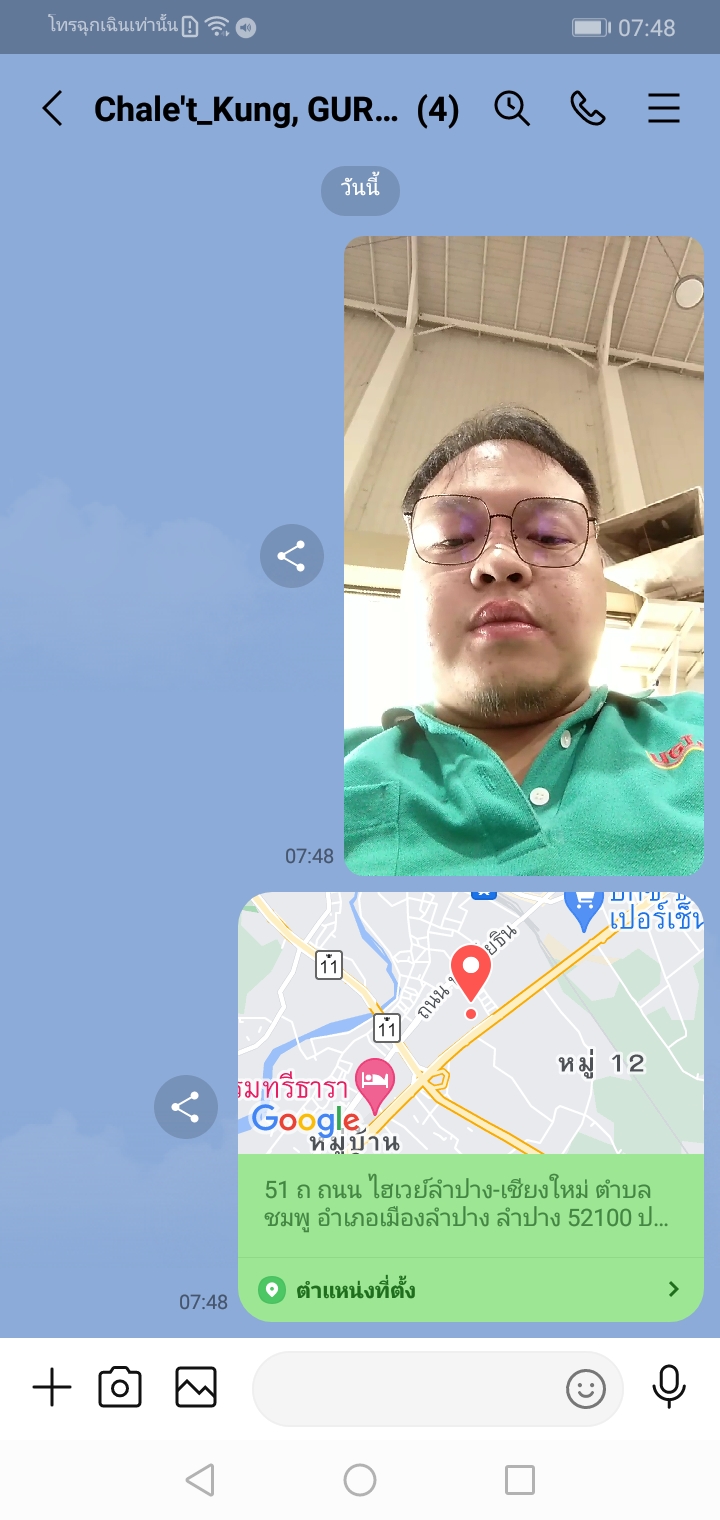Open the sent photo full screen
720x1520 pixels.
524,556
